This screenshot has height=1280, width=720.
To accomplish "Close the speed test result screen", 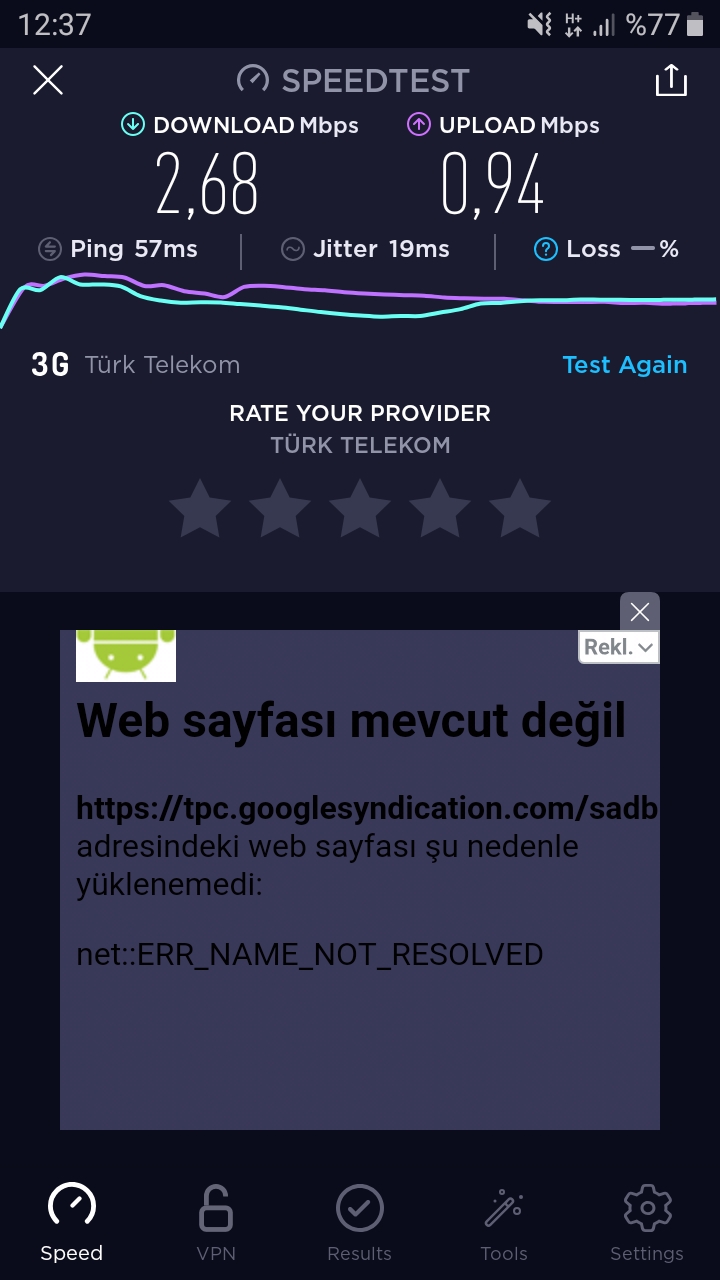I will (x=48, y=80).
